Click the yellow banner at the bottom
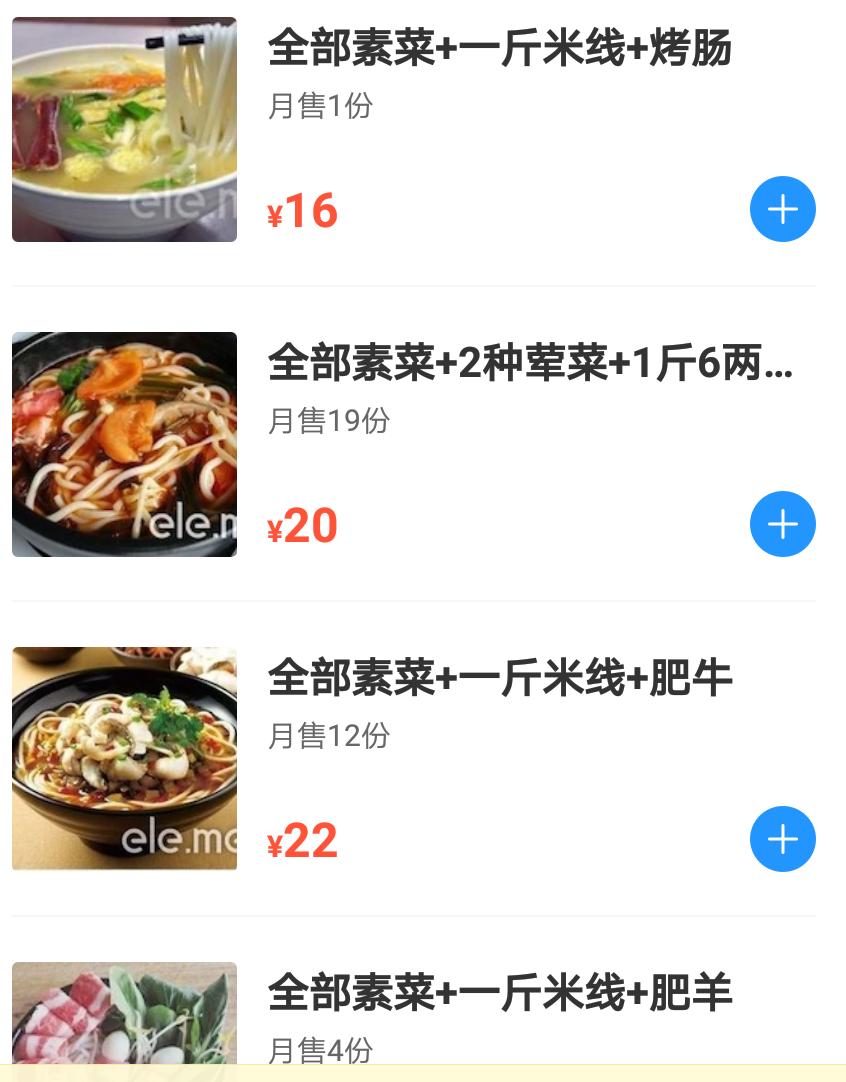Viewport: 846px width, 1082px height. click(423, 1076)
